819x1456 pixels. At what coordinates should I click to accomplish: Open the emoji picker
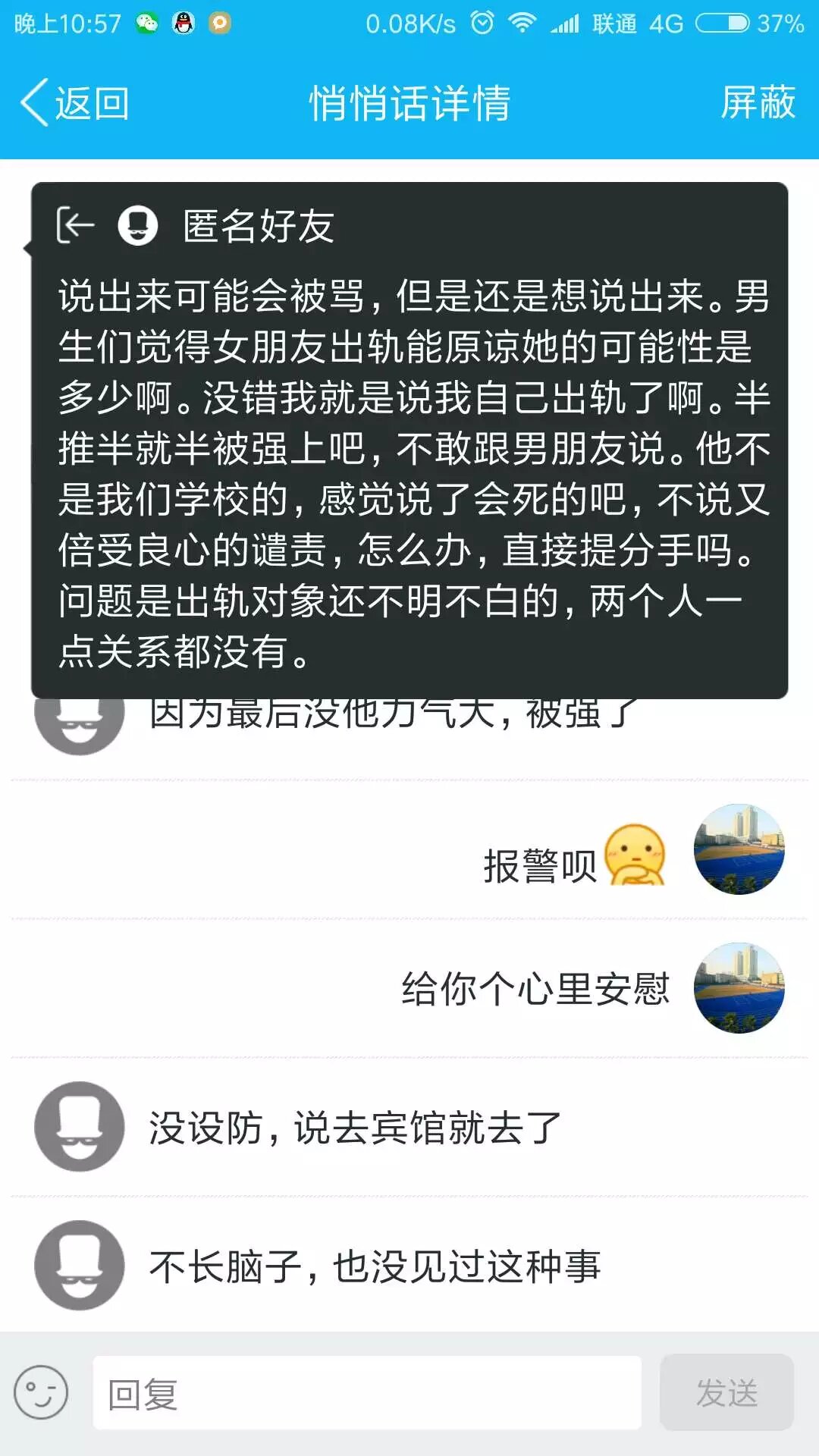41,1392
